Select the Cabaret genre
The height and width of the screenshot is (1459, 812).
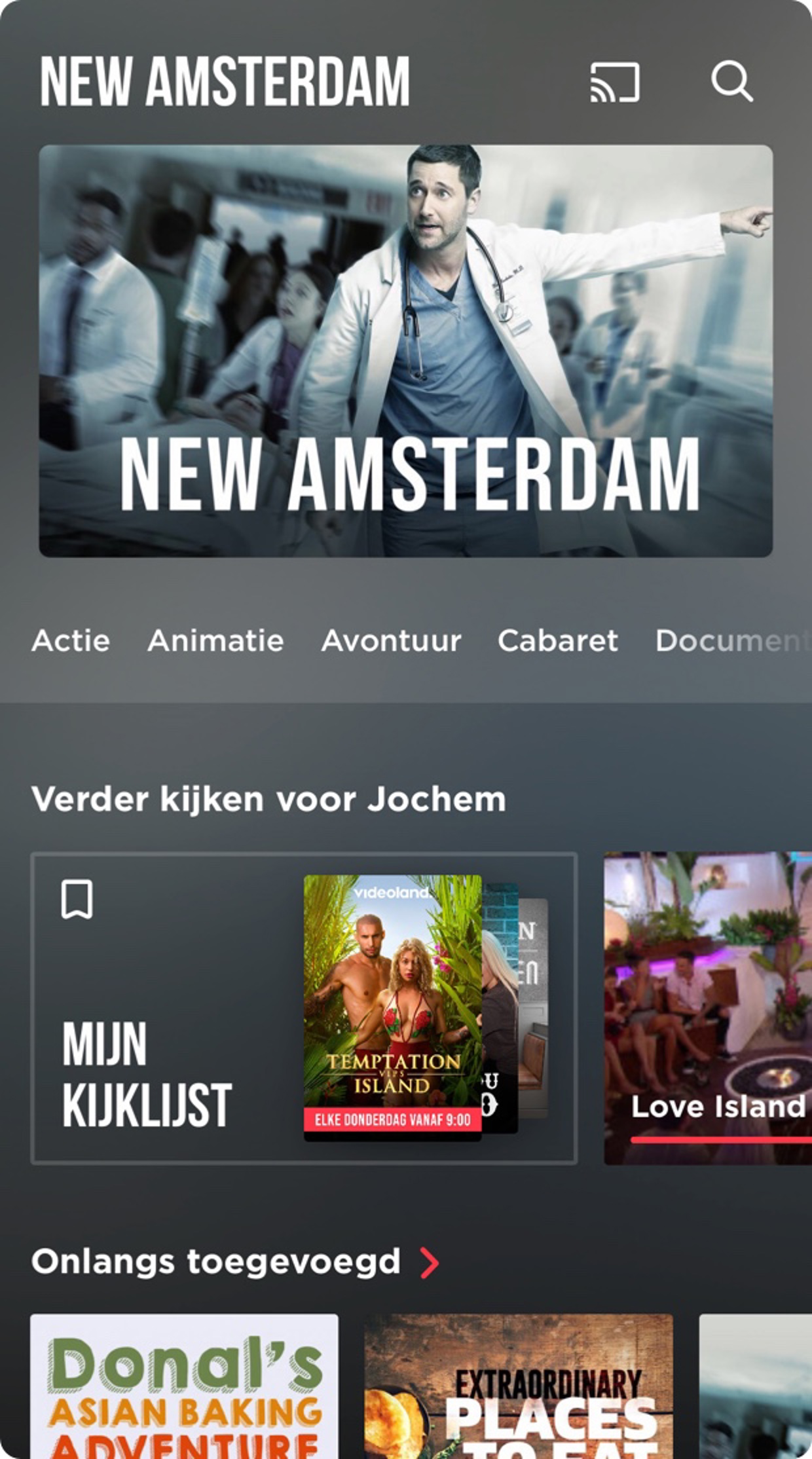(557, 640)
